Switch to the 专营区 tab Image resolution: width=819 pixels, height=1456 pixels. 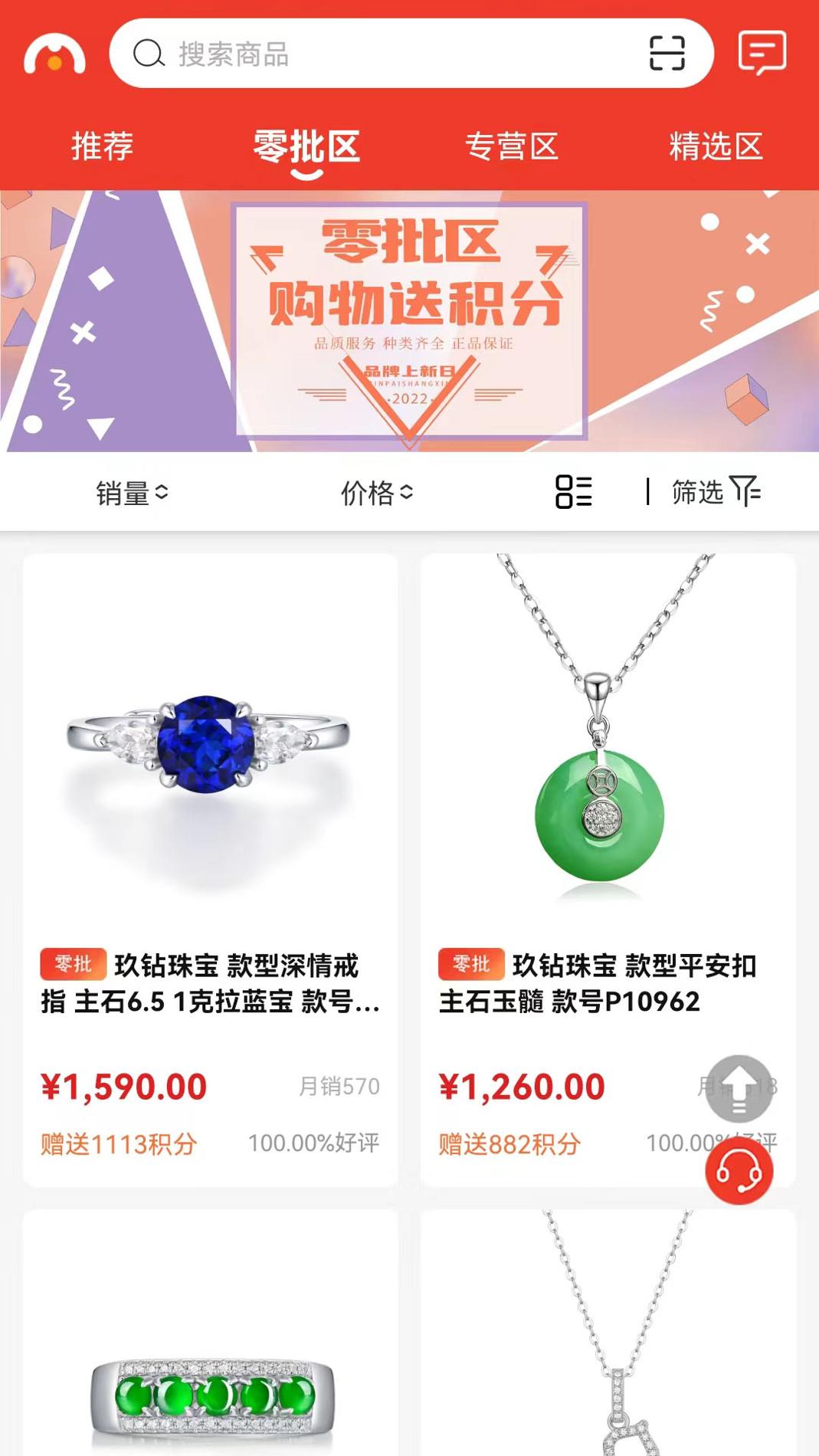pyautogui.click(x=511, y=146)
